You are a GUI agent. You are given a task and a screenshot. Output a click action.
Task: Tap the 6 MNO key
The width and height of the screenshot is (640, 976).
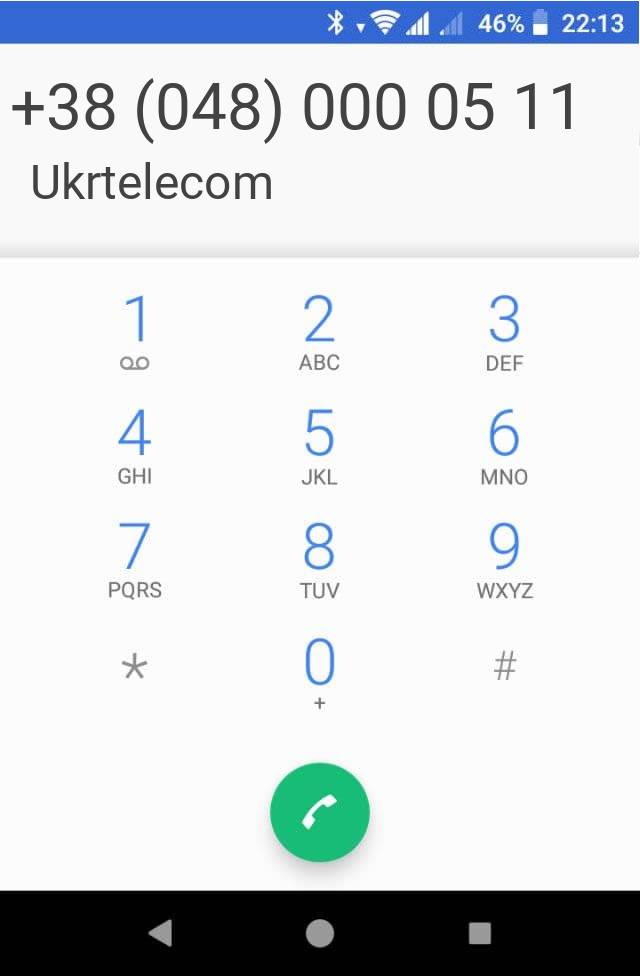(504, 446)
